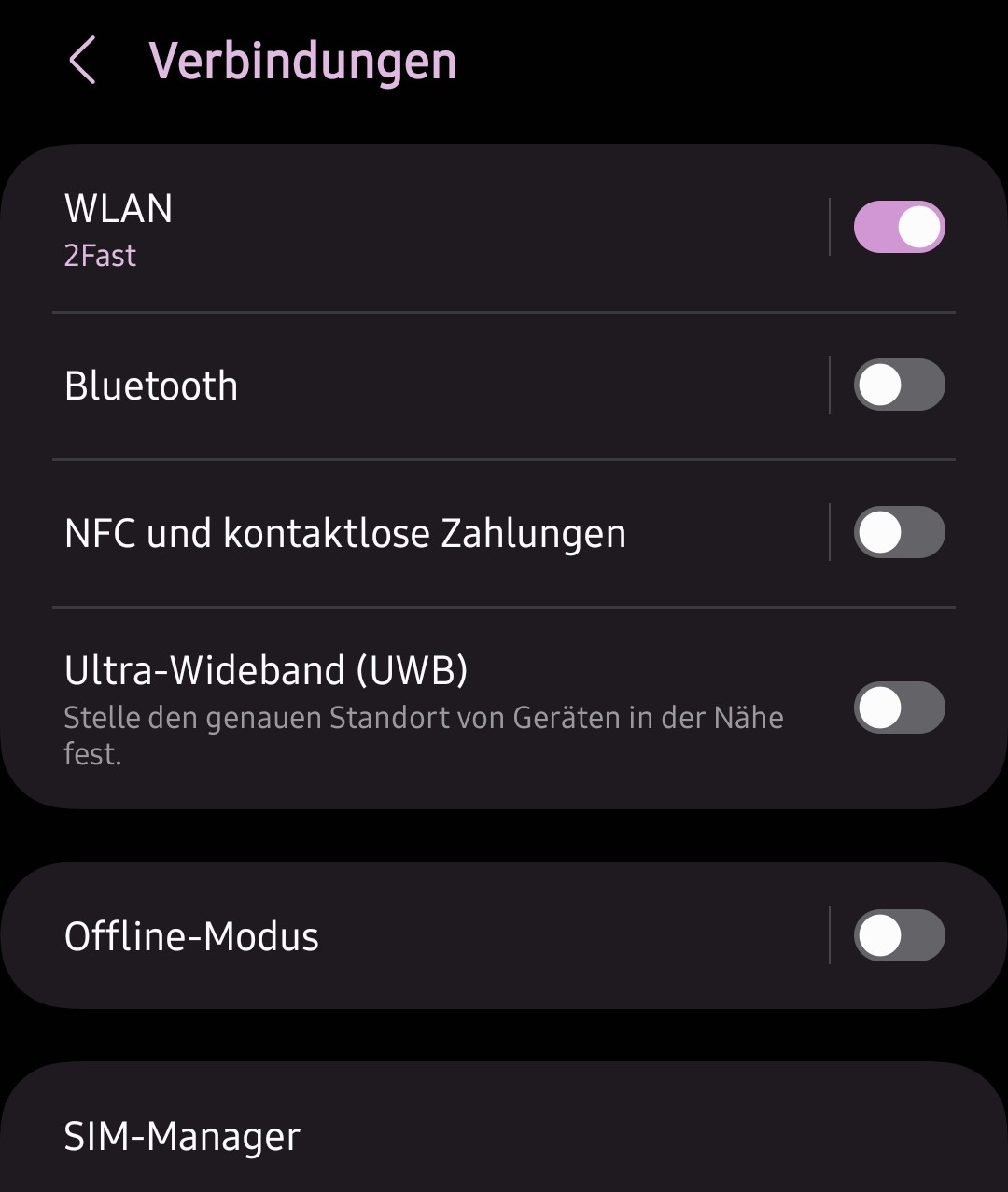Screen dimensions: 1008x1192
Task: Activate the Offline-Modus switch
Action: click(x=899, y=936)
